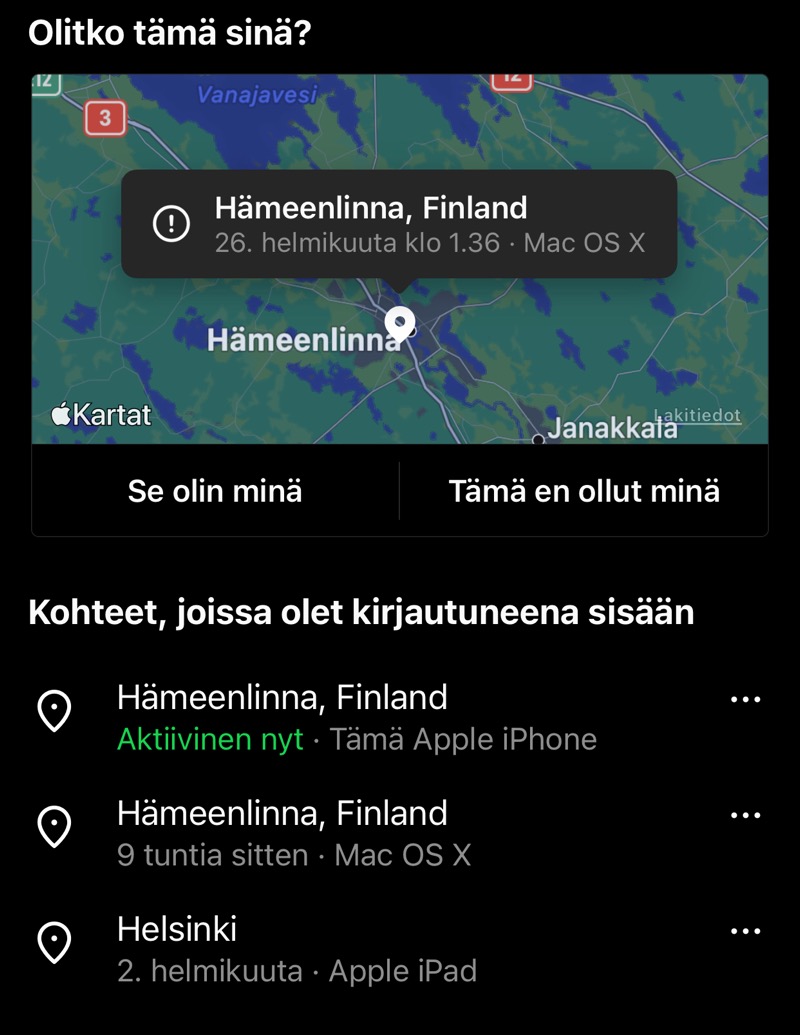This screenshot has height=1035, width=800.
Task: Deny login via "Tämä en ollut minä"
Action: (x=584, y=491)
